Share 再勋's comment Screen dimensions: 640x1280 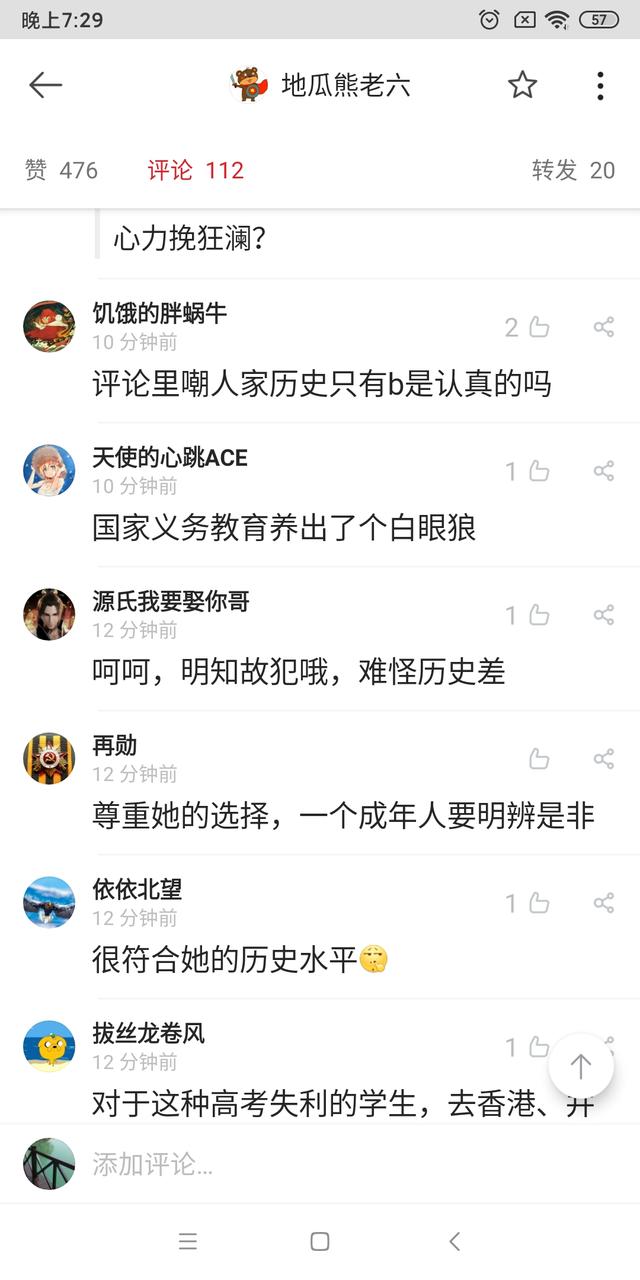coord(603,759)
